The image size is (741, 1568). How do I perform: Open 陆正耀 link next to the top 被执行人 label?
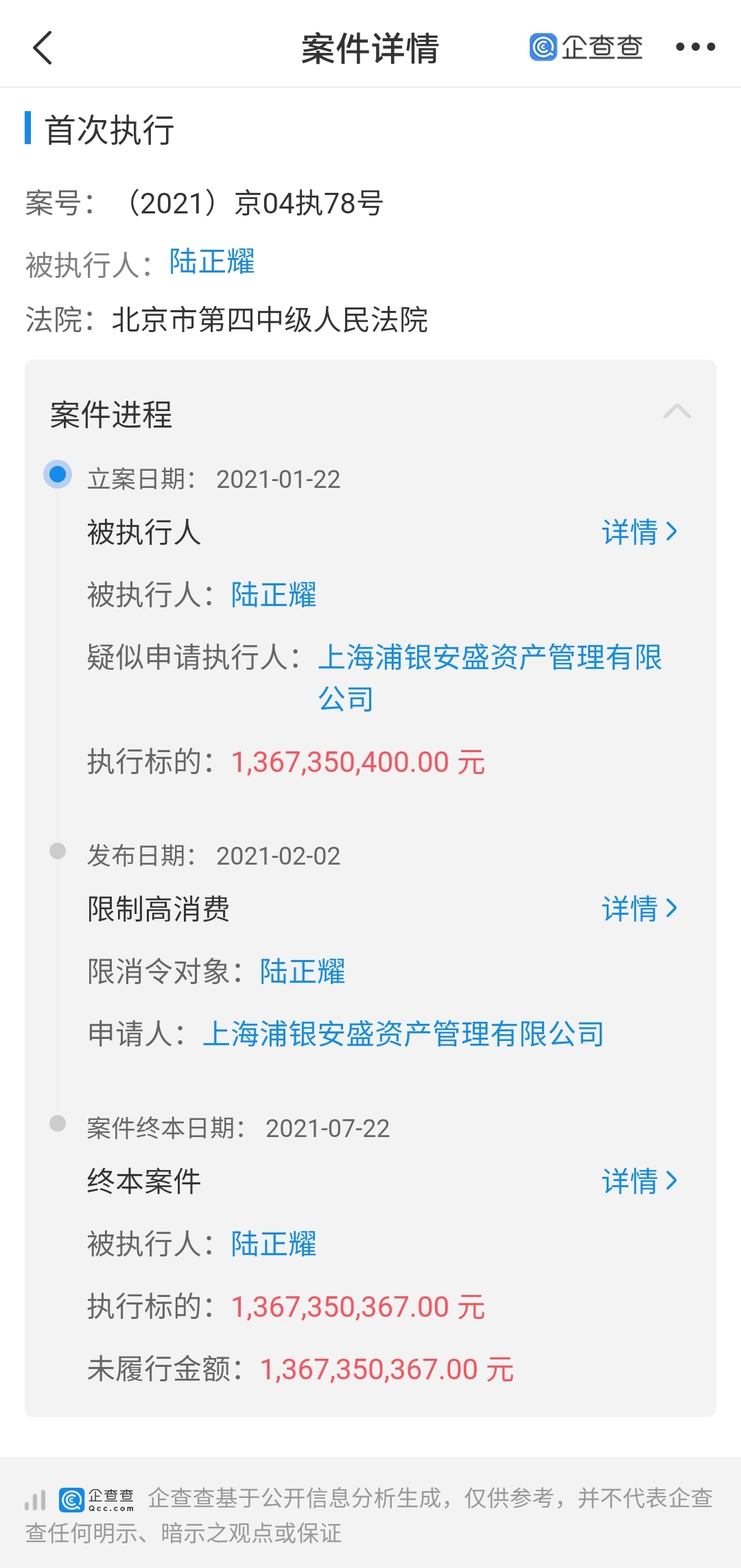[212, 262]
